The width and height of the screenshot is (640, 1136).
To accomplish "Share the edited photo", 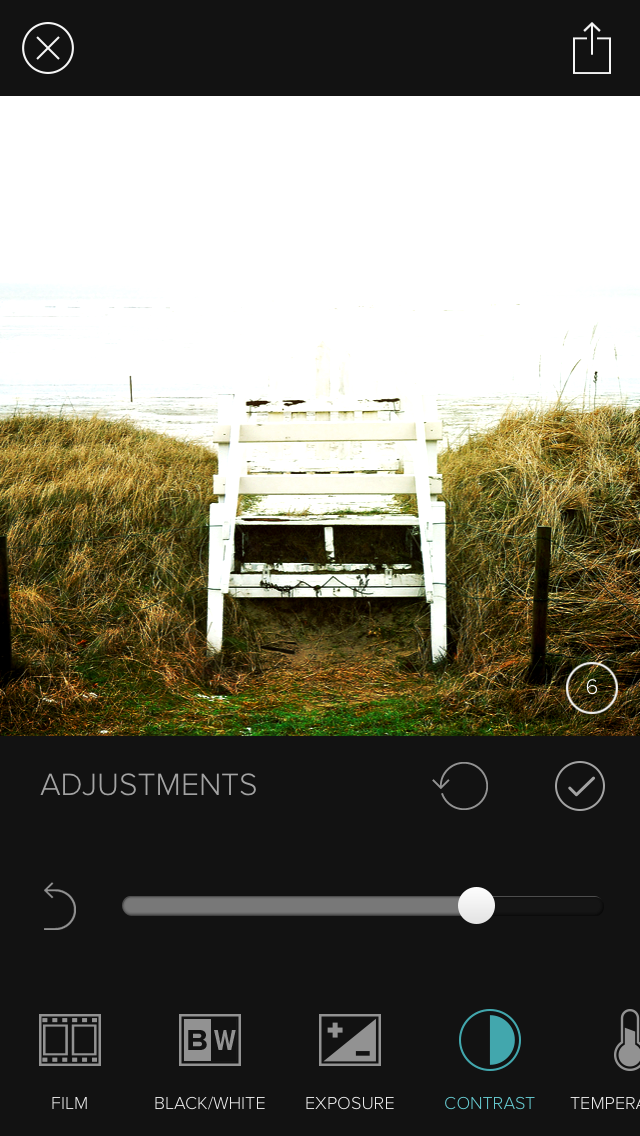I will point(591,48).
